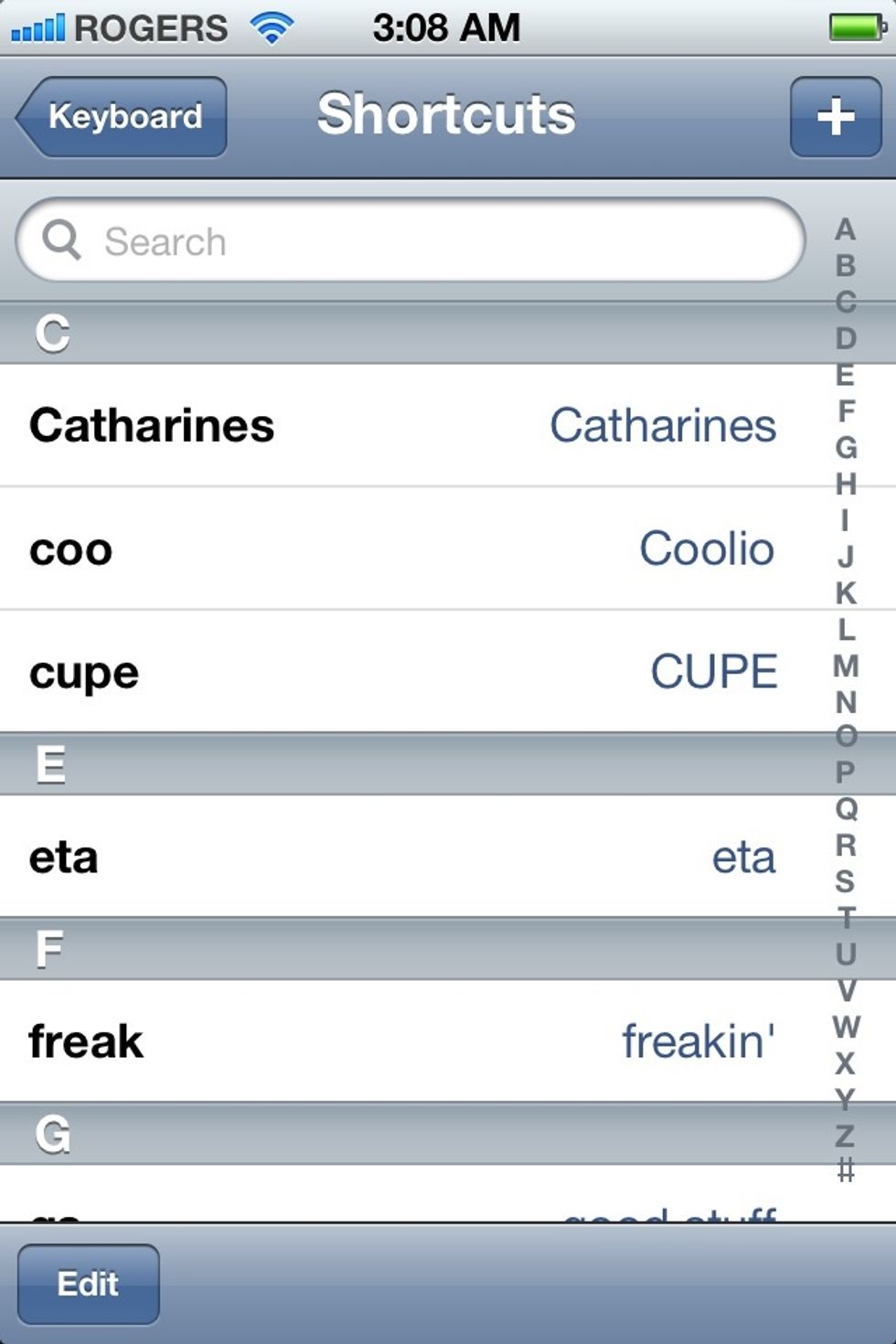Screen dimensions: 896x1344
Task: Open the coo shortcut for Coolio
Action: tap(402, 549)
